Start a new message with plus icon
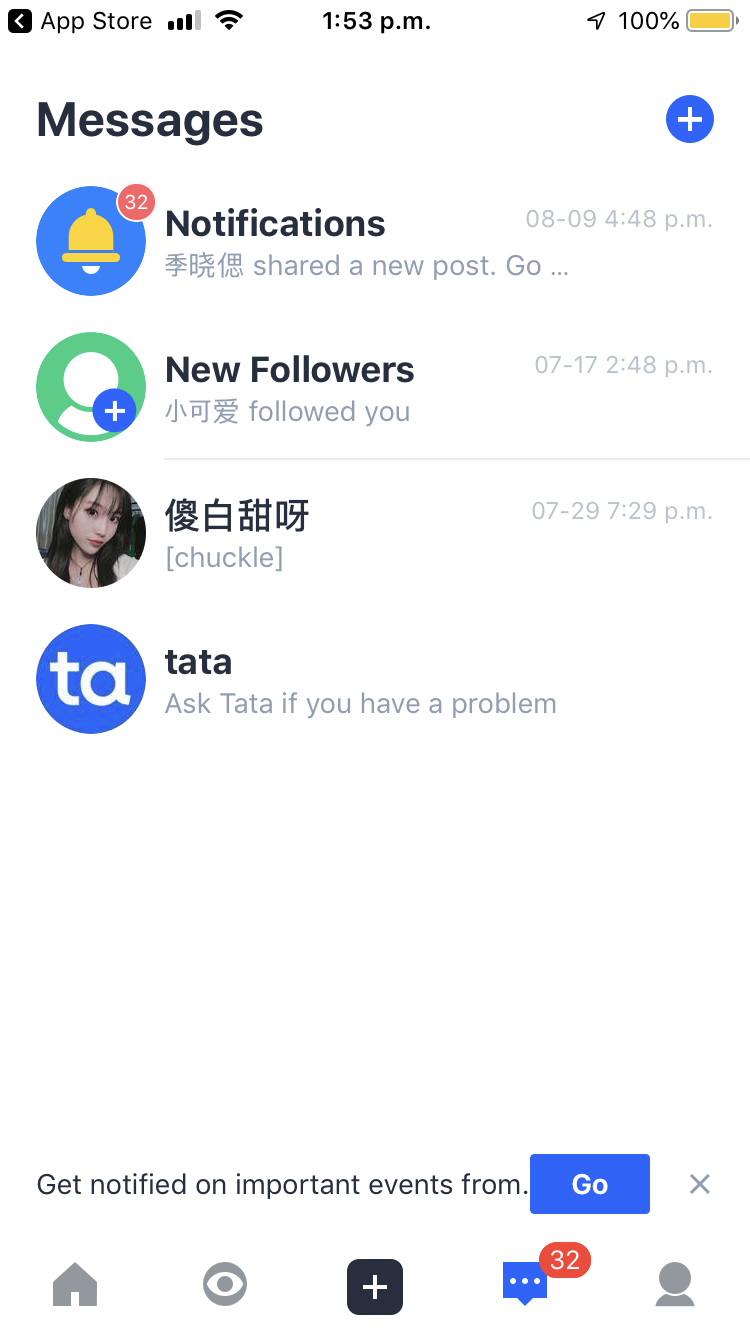The height and width of the screenshot is (1334, 750). [x=690, y=120]
